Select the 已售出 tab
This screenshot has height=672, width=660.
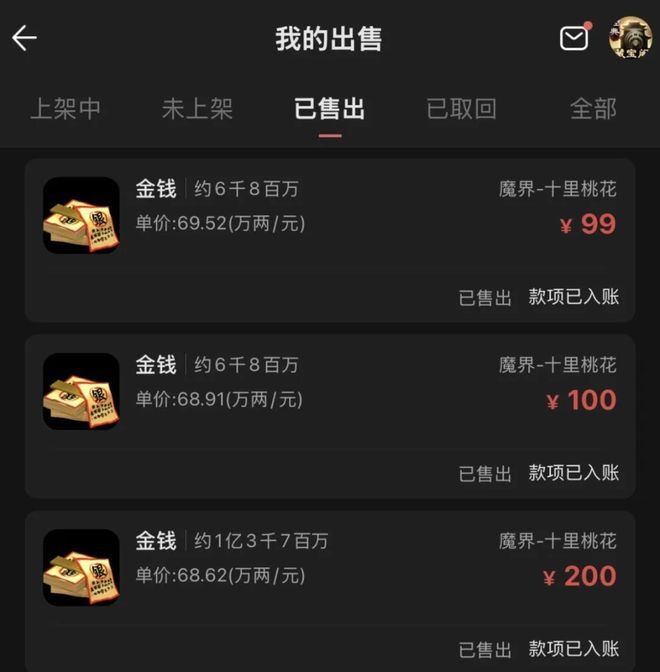point(329,109)
